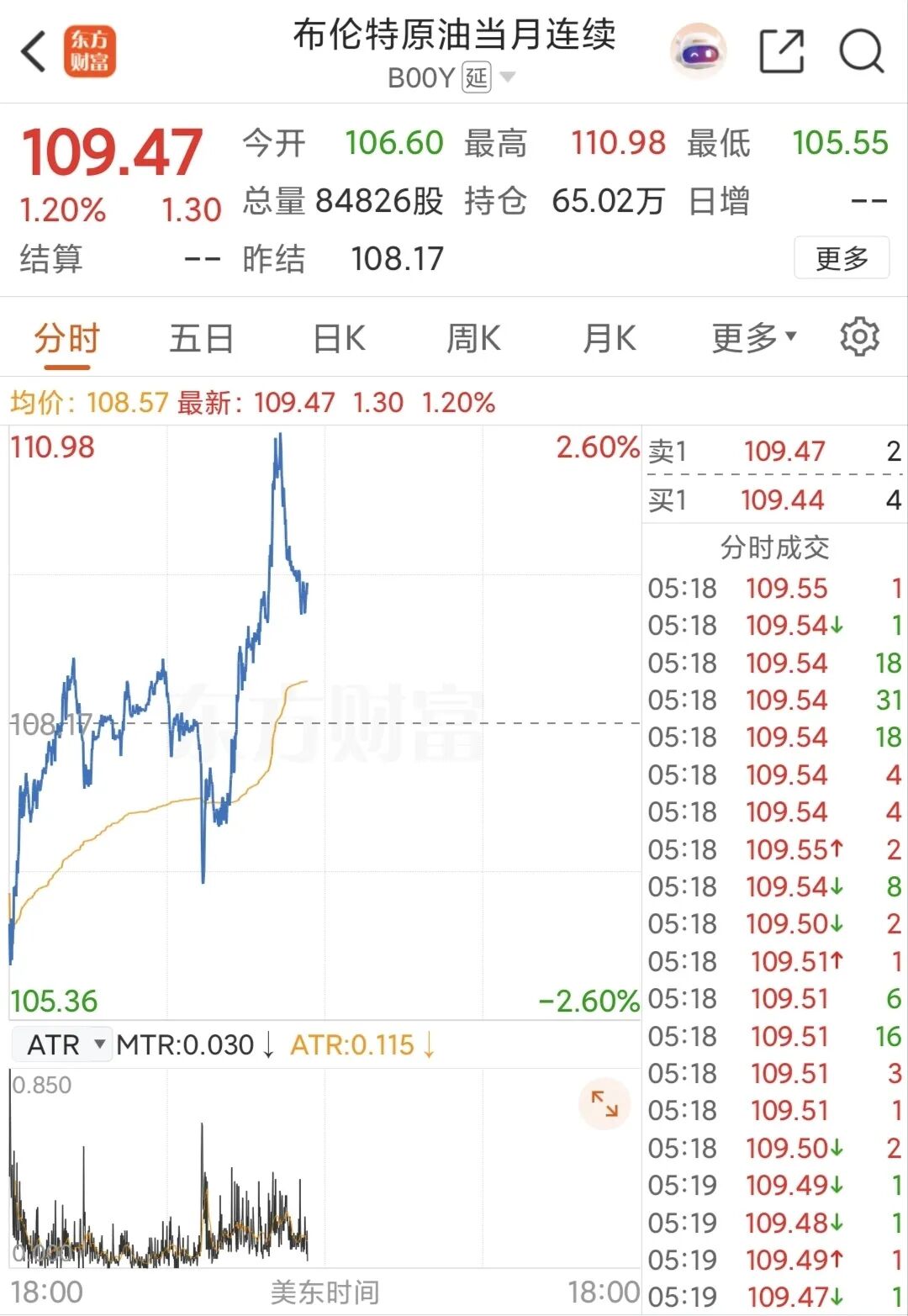Switch to the 月K chart tab
This screenshot has height=1316, width=908.
pyautogui.click(x=610, y=339)
